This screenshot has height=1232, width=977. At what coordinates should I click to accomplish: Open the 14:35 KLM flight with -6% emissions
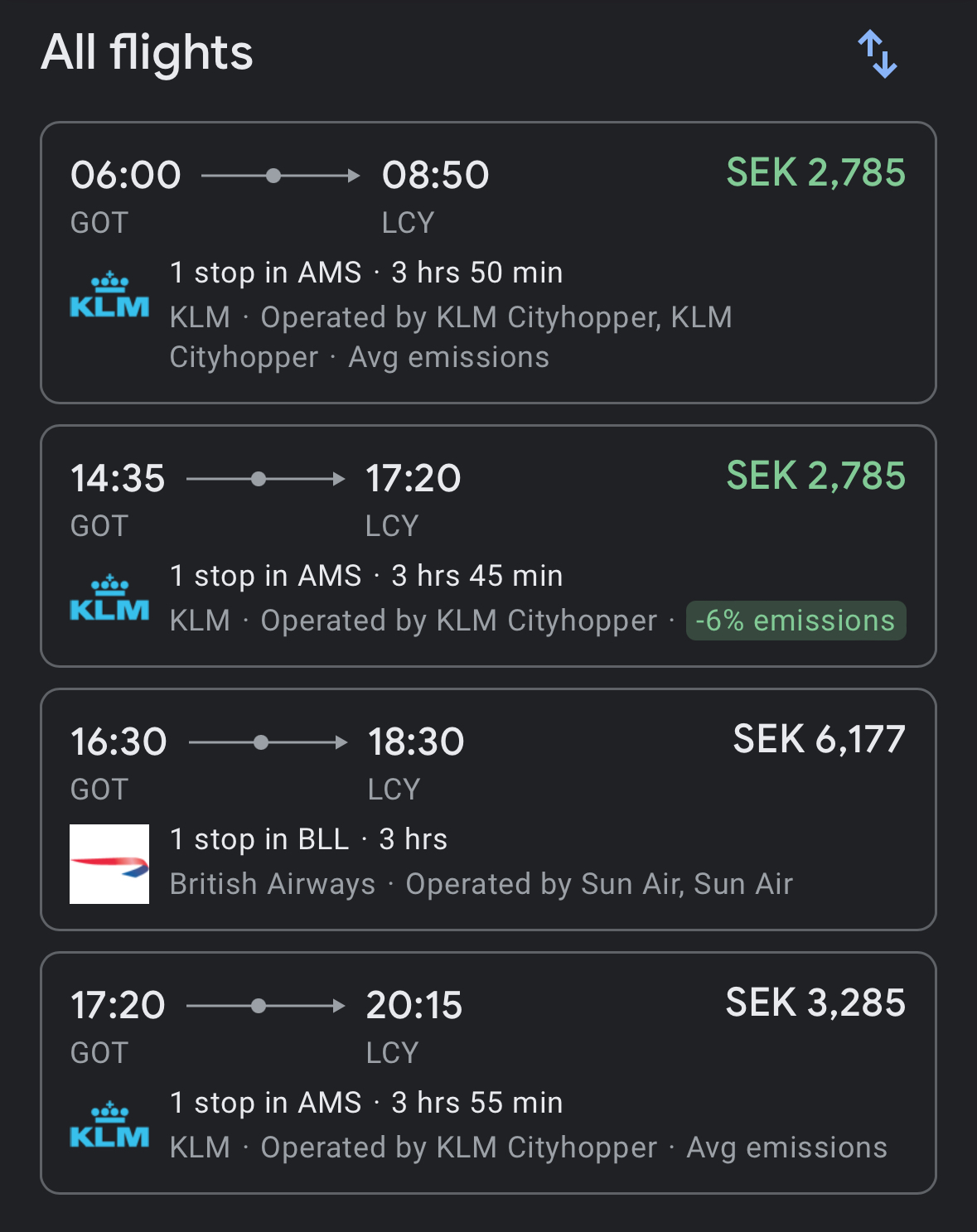pos(488,546)
